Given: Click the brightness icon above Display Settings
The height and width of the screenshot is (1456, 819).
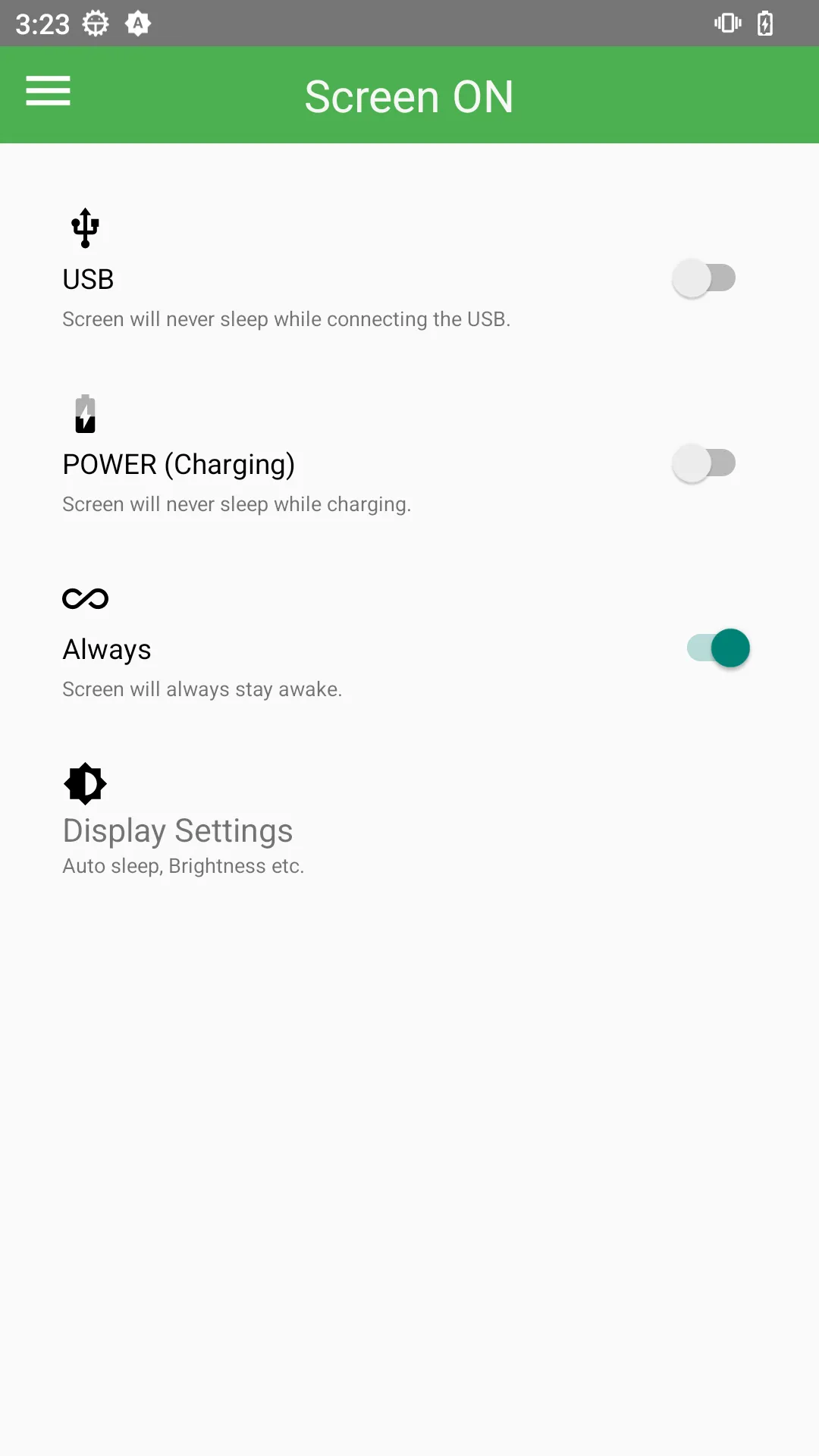Looking at the screenshot, I should (x=84, y=784).
